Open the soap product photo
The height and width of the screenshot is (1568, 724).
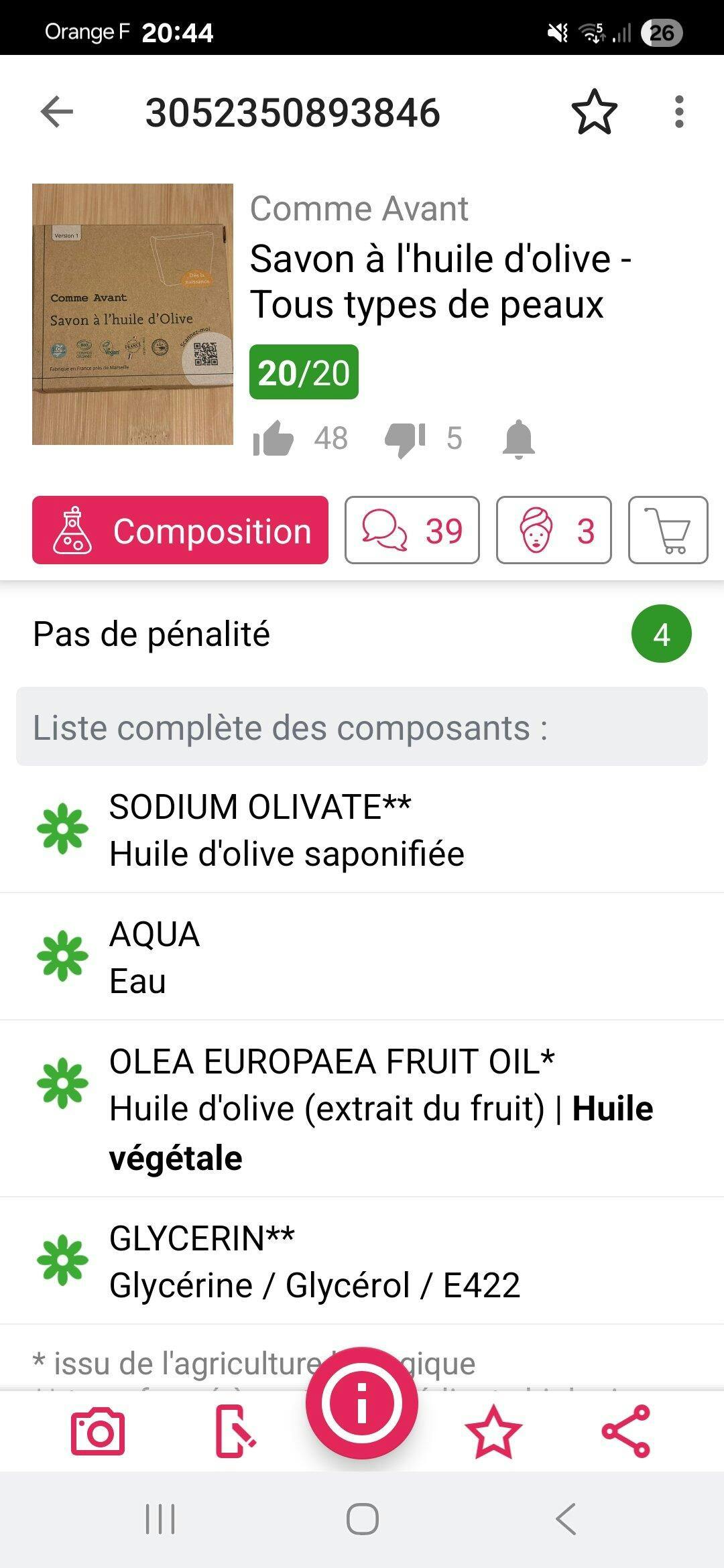(133, 314)
